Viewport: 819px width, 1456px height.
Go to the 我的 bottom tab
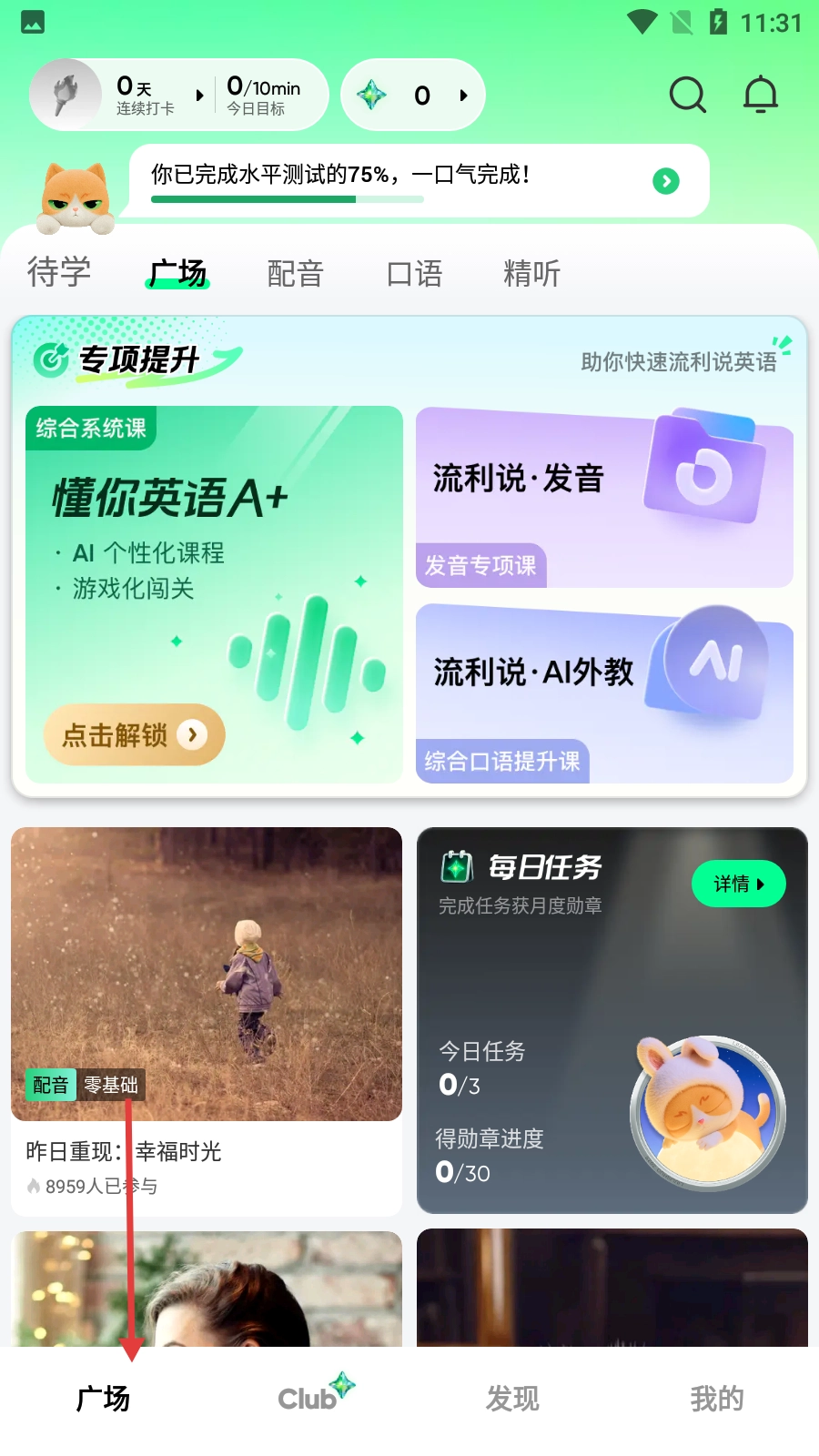click(716, 1399)
